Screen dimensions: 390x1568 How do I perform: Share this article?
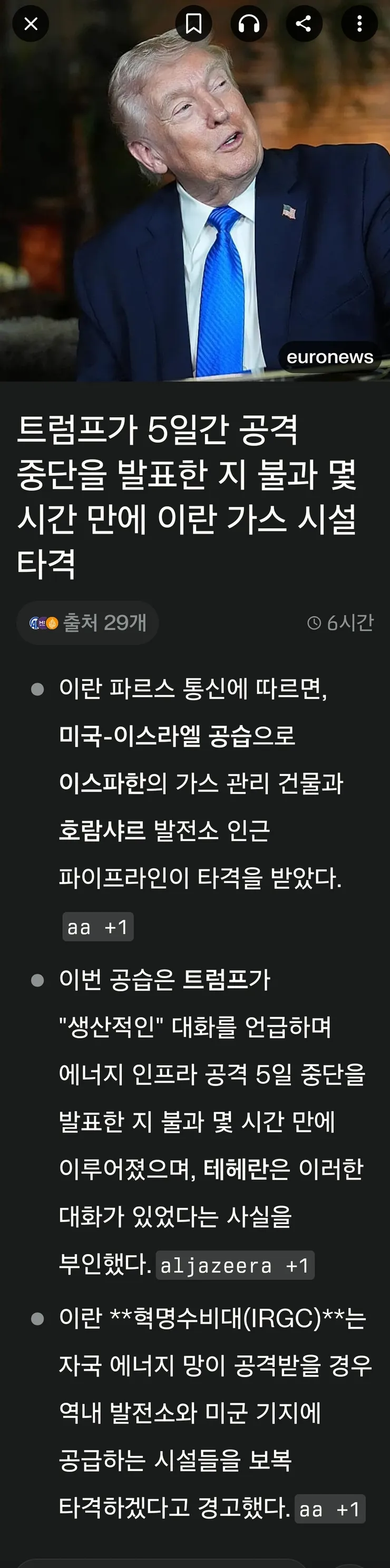(304, 24)
